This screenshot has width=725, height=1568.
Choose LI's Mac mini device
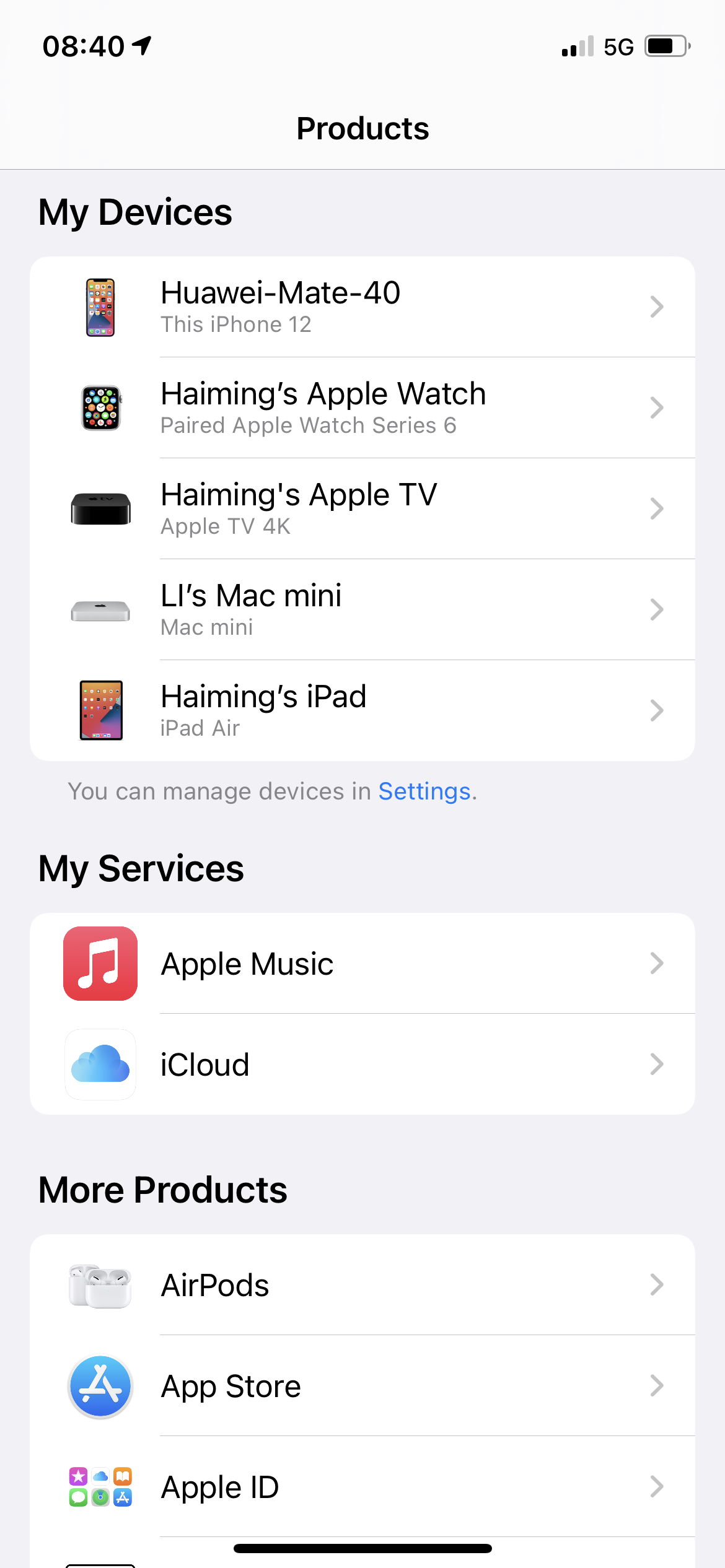tap(362, 610)
